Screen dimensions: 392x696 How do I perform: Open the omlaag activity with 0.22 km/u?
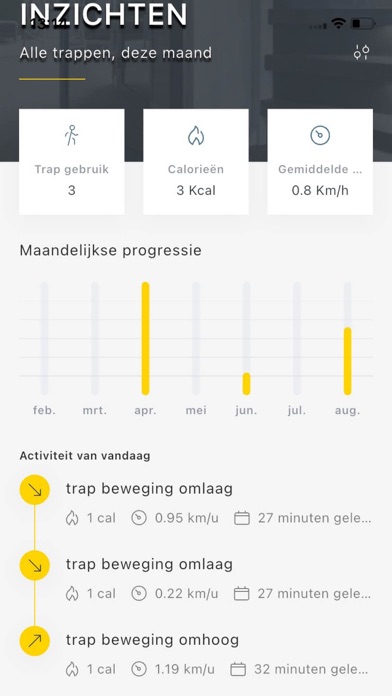click(195, 579)
